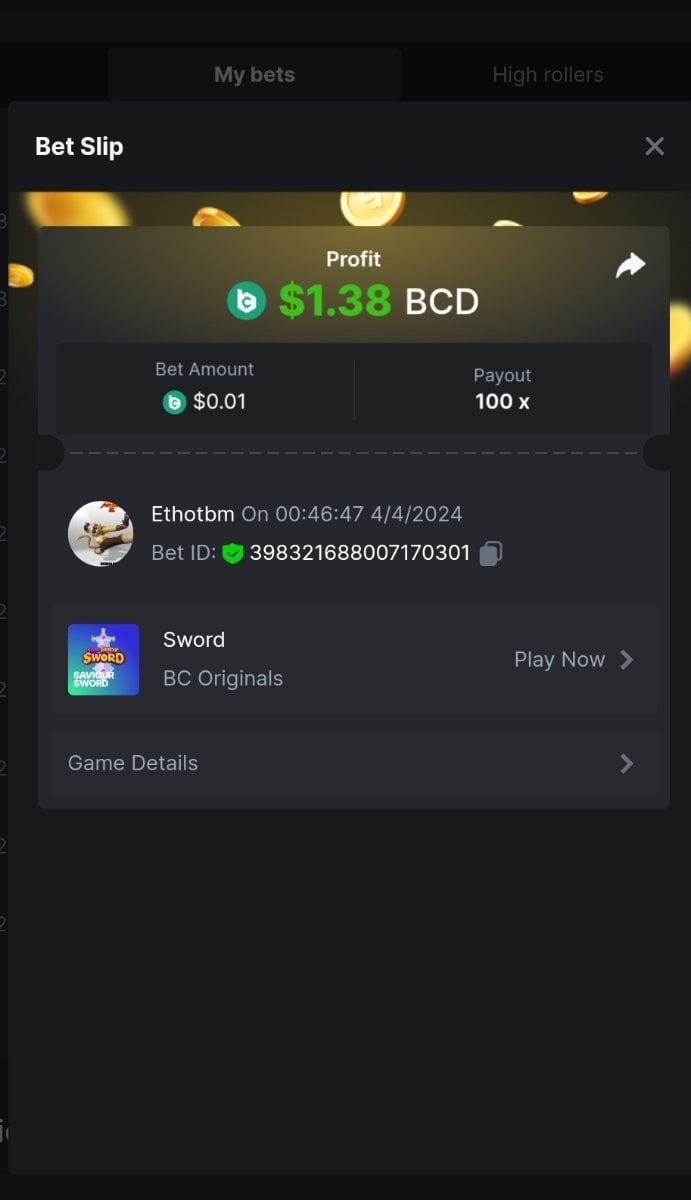Switch to the High rollers tab
The image size is (691, 1200).
click(547, 75)
